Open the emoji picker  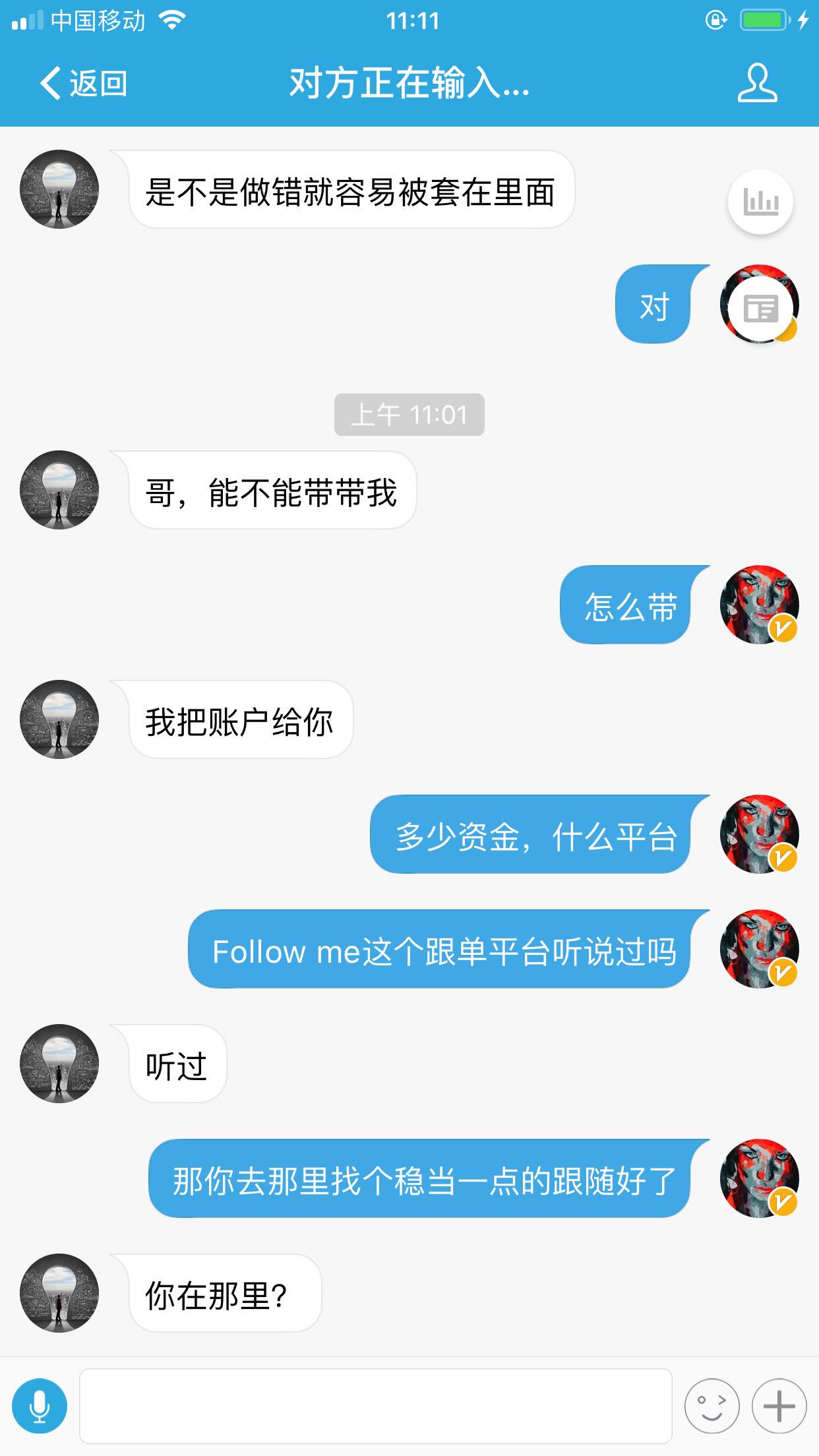[712, 1406]
